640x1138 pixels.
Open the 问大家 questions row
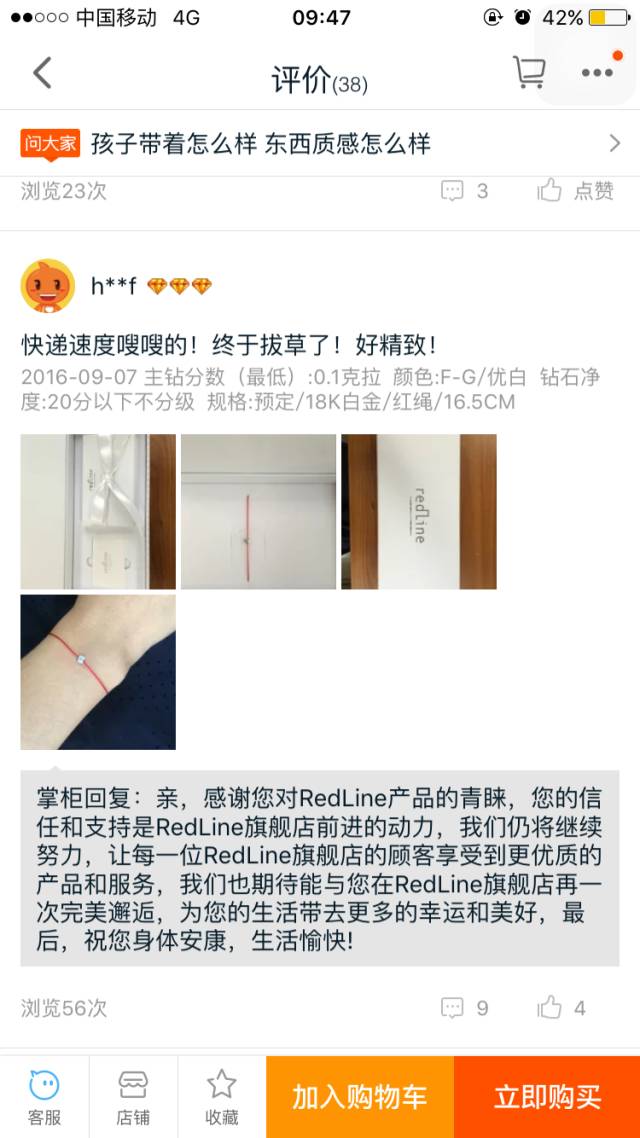click(x=320, y=144)
